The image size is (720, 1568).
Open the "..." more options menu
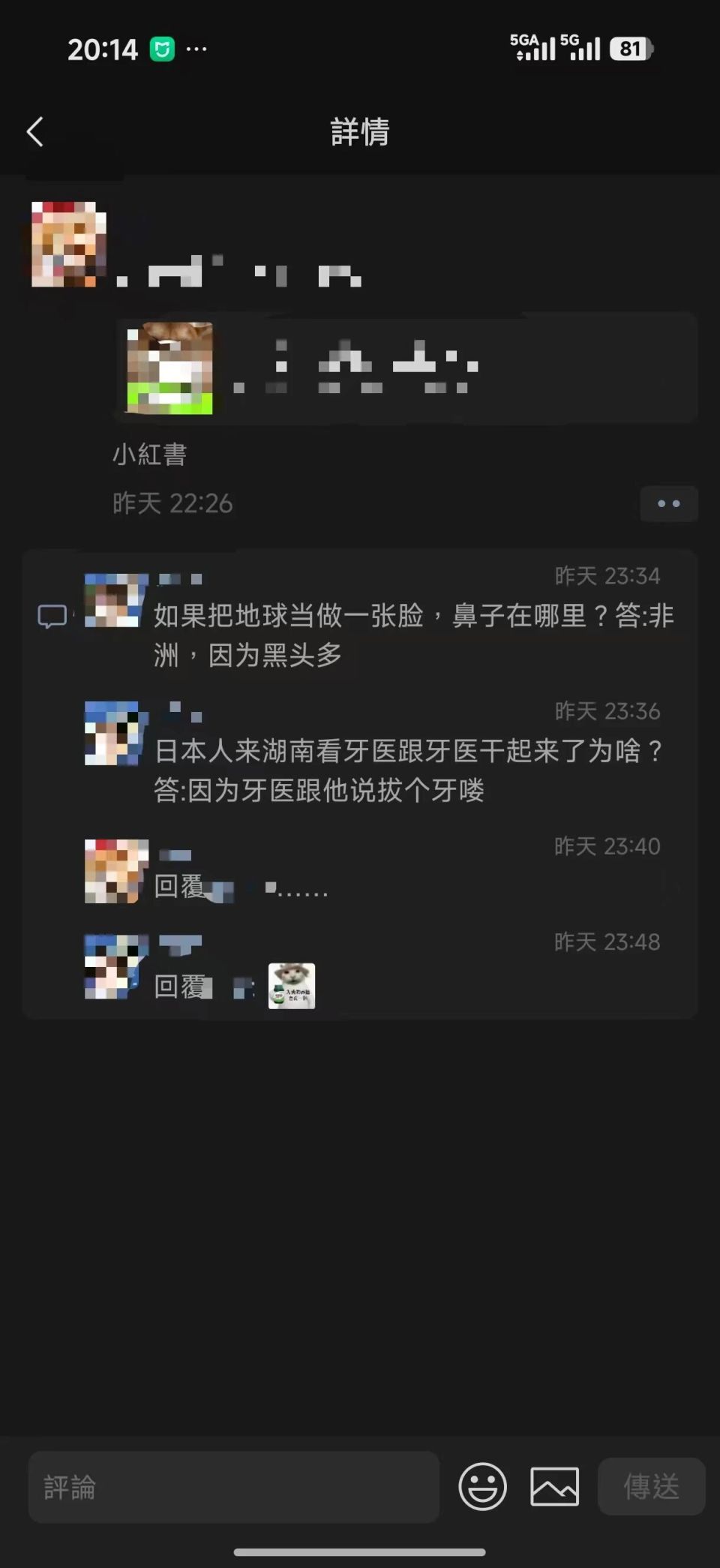(x=667, y=504)
